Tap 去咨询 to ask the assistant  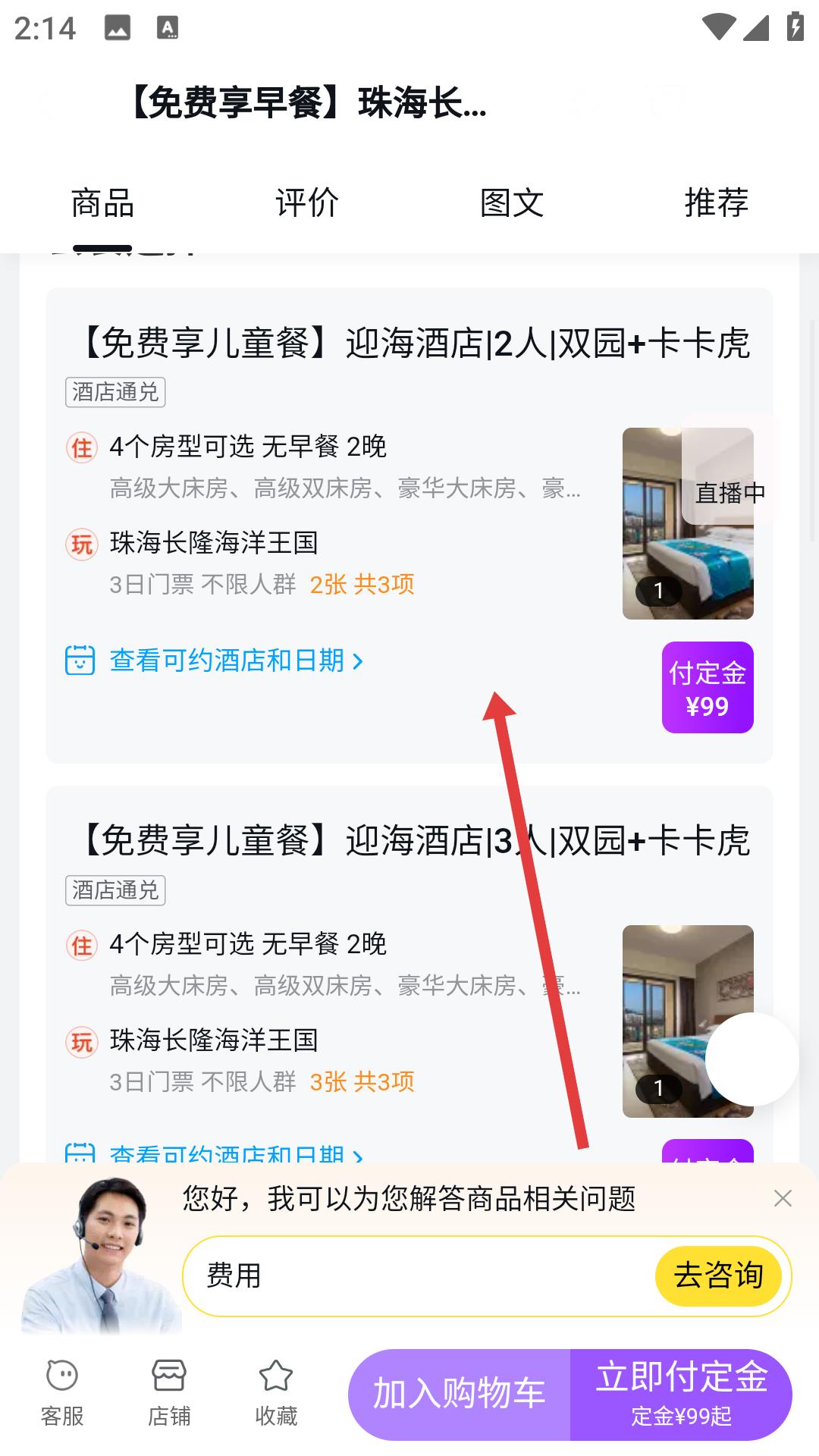[x=717, y=1276]
